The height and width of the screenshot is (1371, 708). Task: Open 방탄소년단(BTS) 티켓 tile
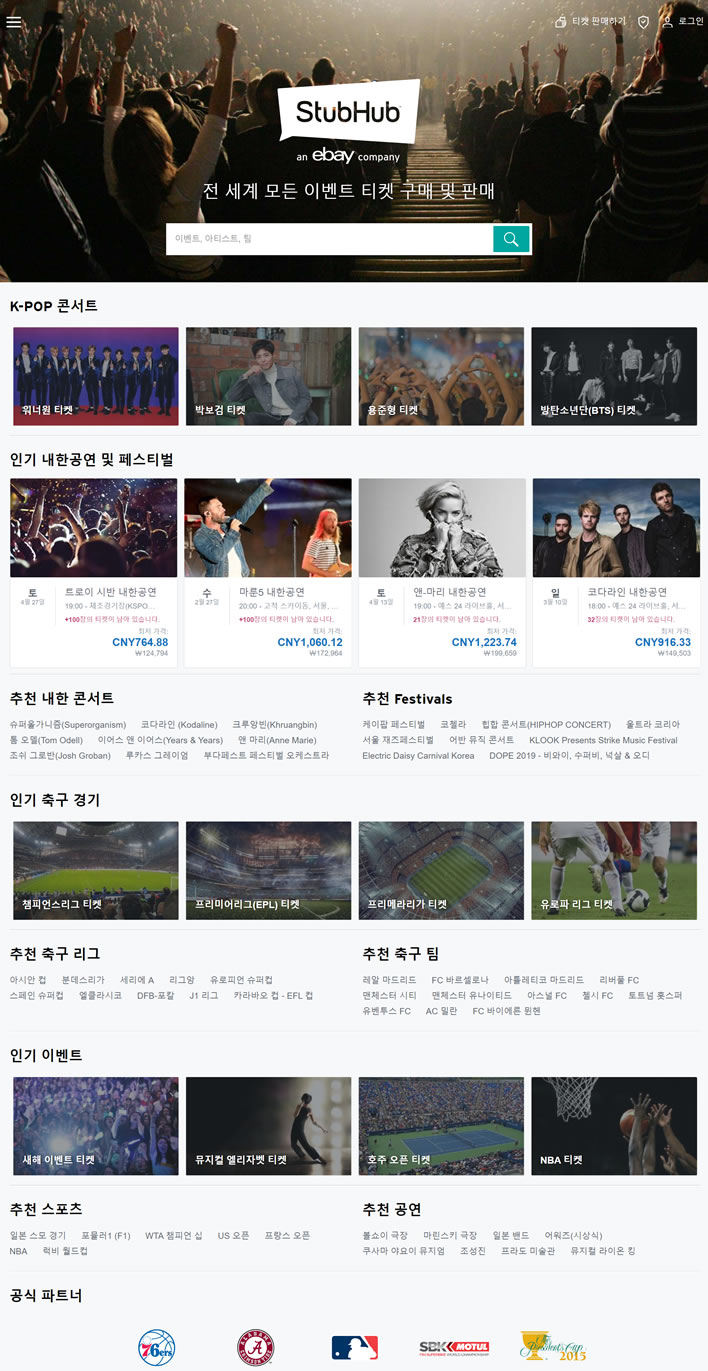pyautogui.click(x=614, y=376)
